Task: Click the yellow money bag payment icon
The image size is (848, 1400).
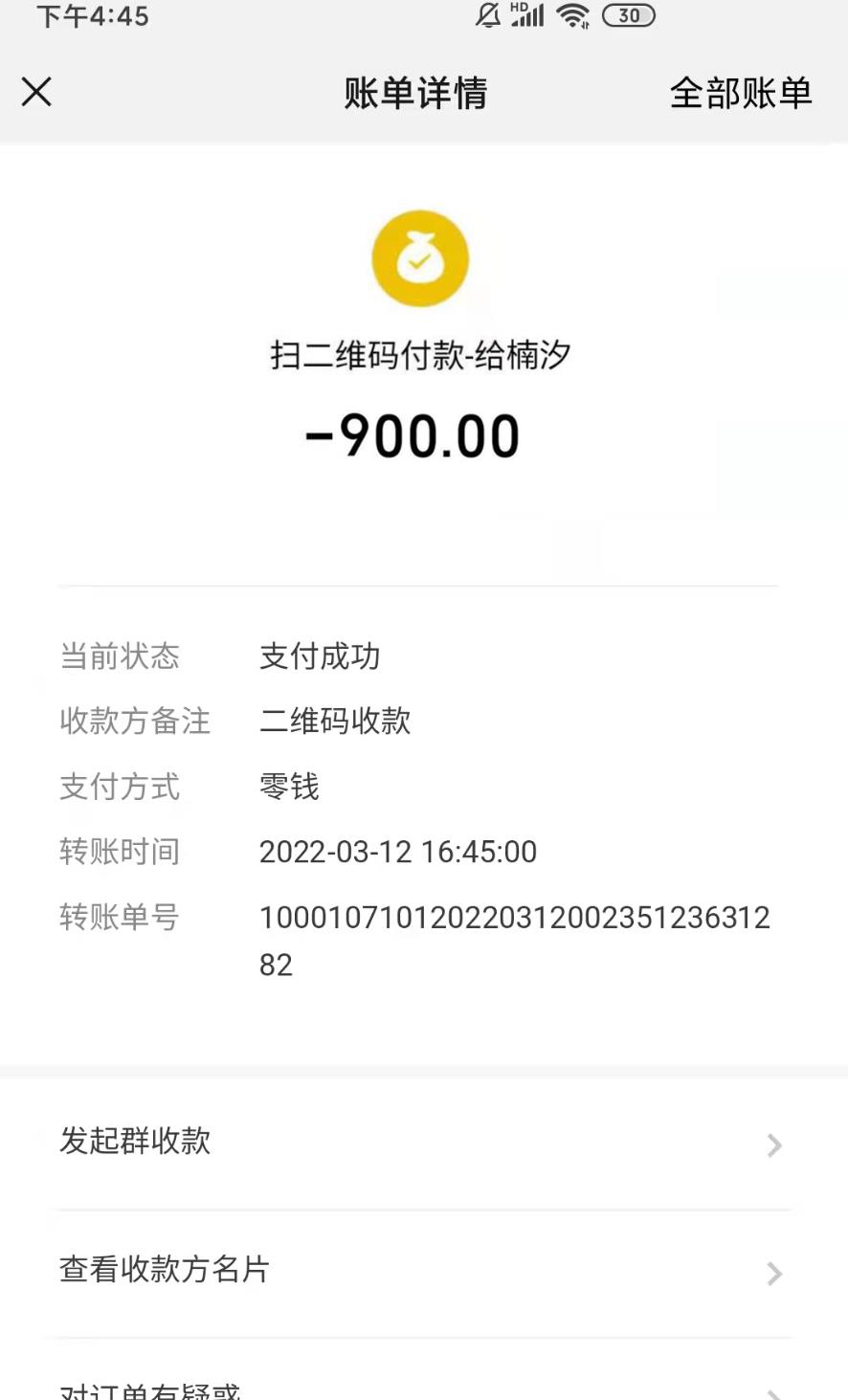Action: click(x=419, y=257)
